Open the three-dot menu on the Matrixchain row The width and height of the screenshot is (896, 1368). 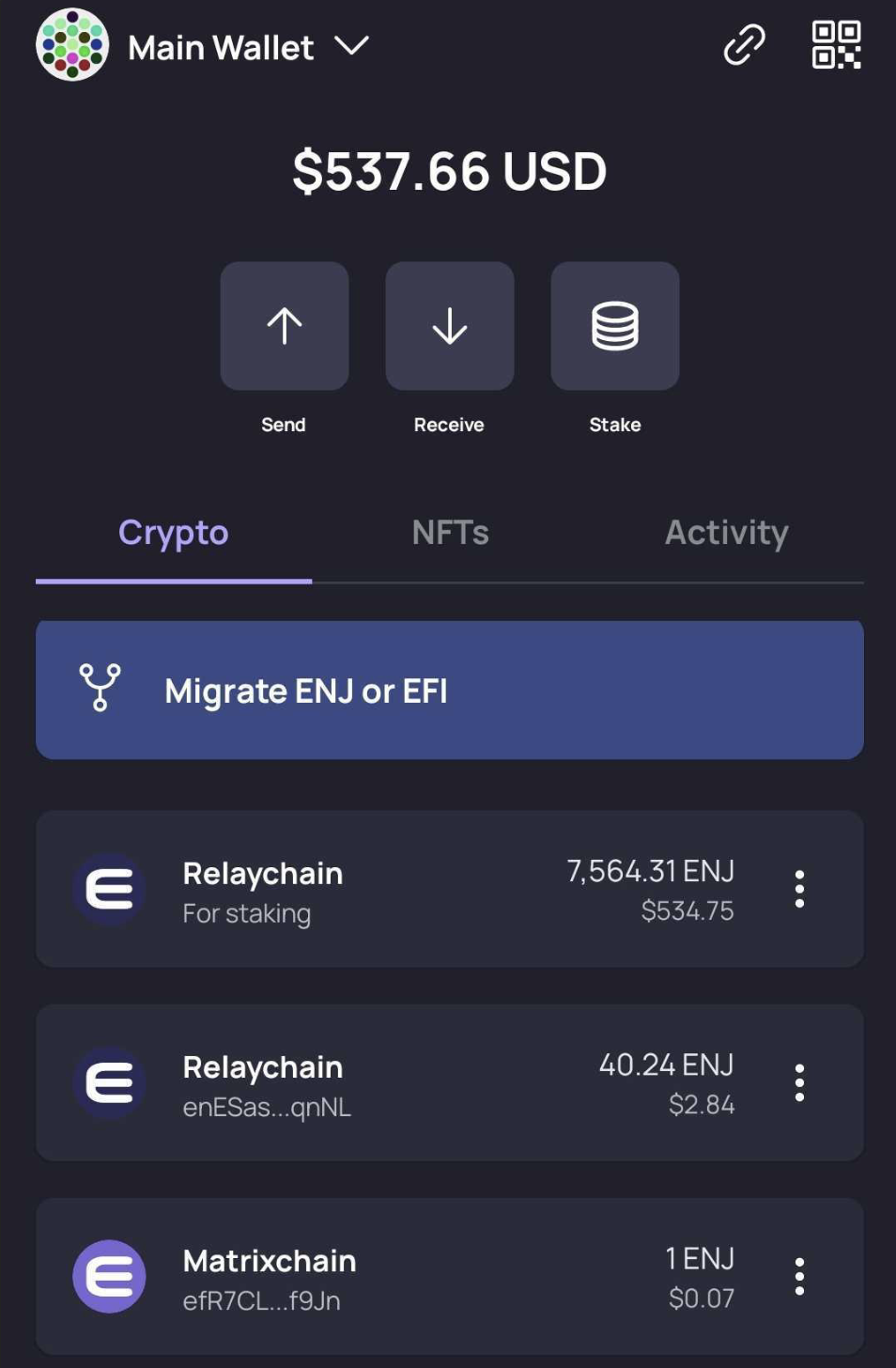pos(799,1277)
